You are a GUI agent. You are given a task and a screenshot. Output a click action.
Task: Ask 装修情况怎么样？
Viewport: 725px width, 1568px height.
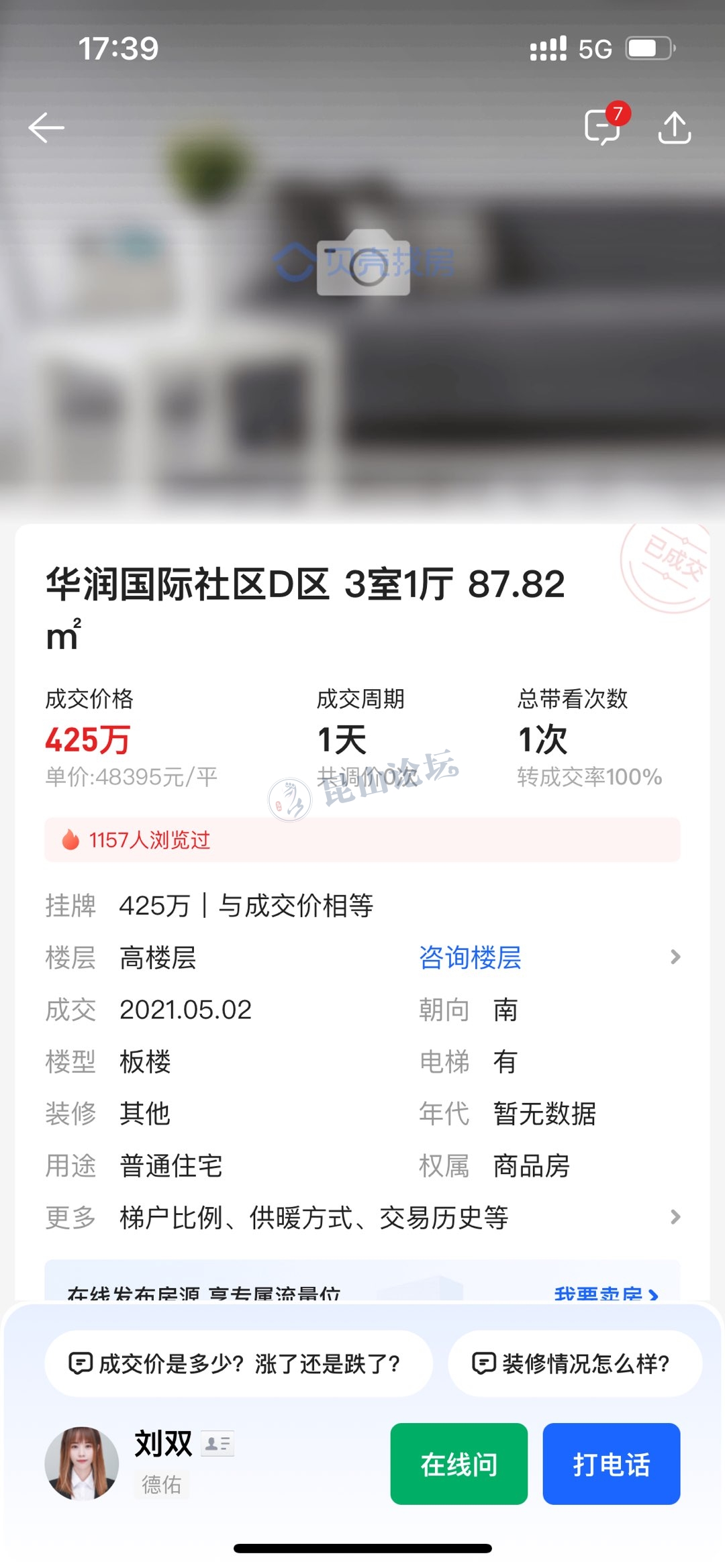(574, 1363)
